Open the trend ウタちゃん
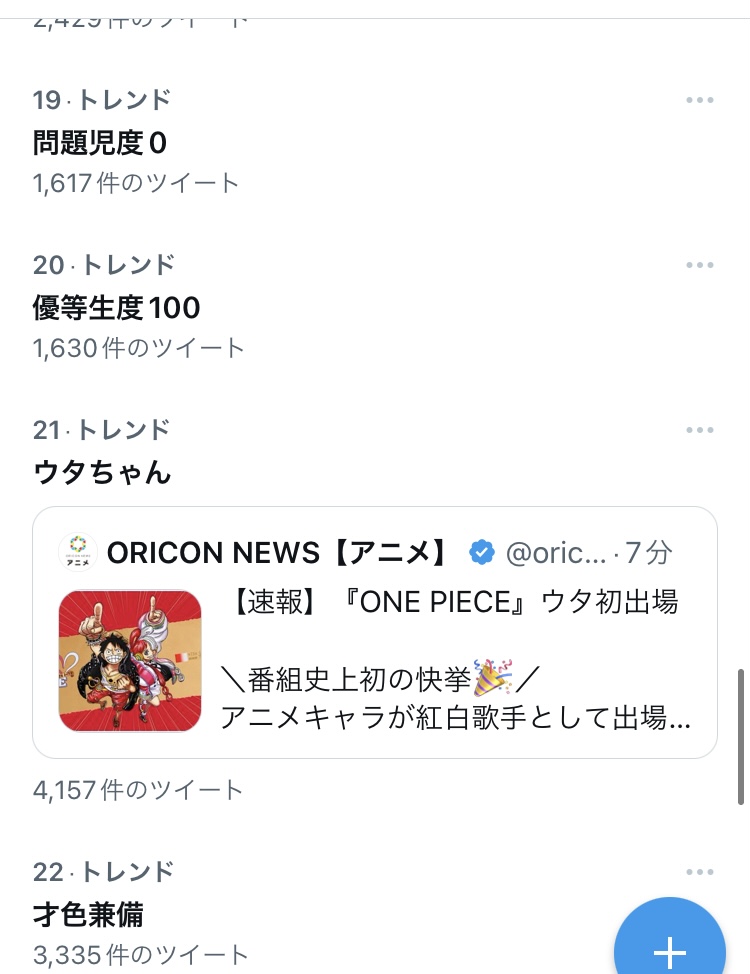The width and height of the screenshot is (750, 974). coord(102,472)
